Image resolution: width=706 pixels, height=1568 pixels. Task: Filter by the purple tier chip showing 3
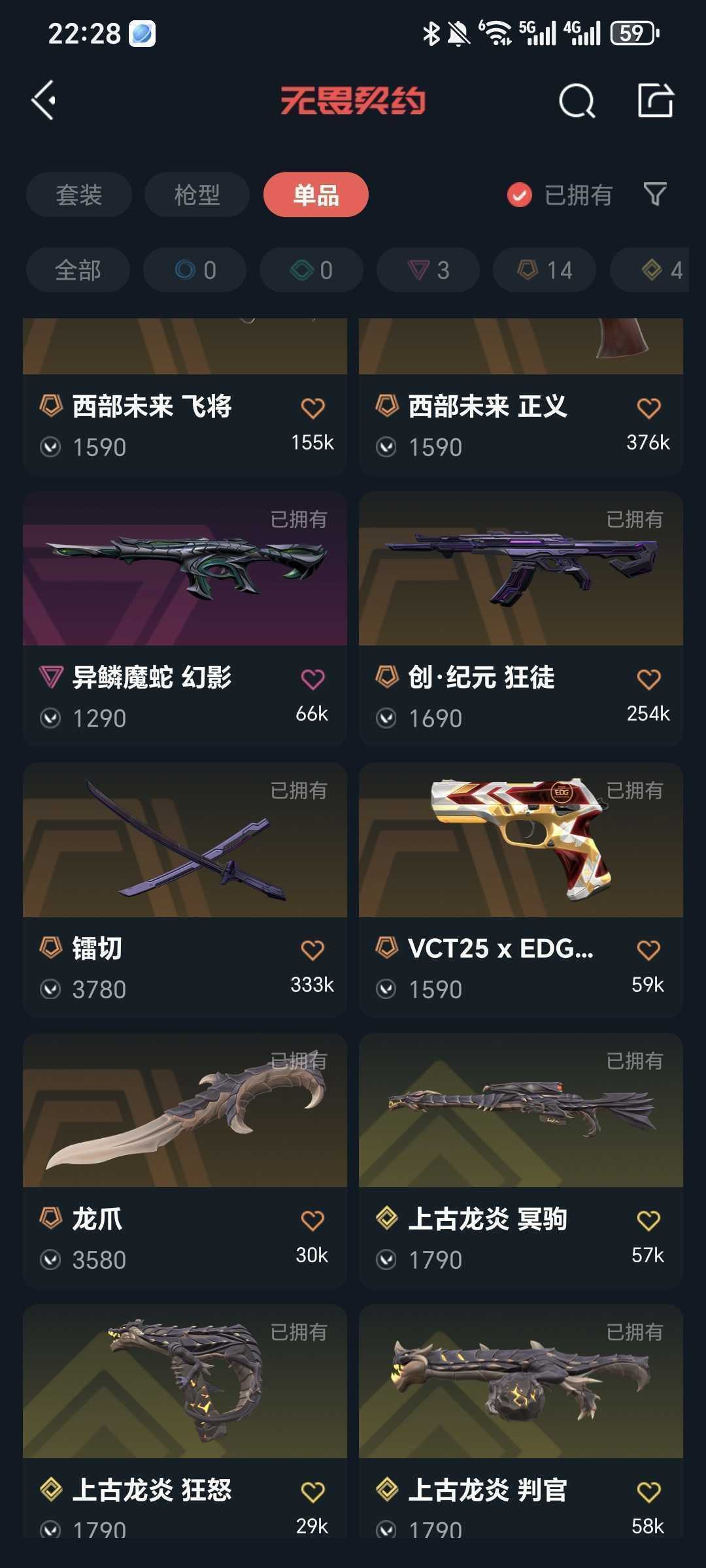coord(428,270)
